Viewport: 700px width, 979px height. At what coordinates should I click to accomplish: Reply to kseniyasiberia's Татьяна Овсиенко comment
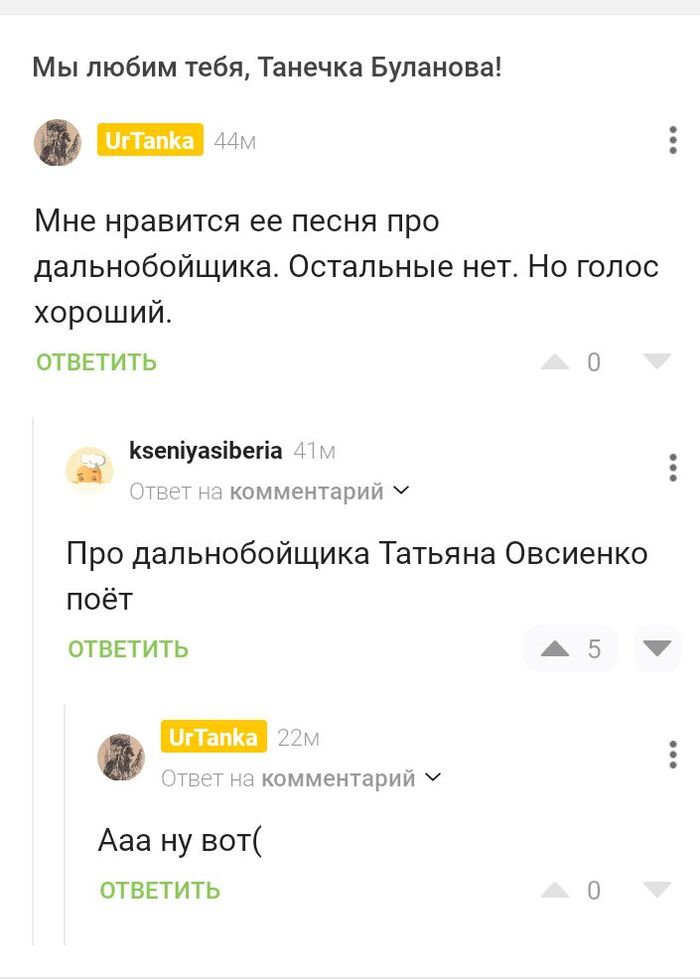coord(128,649)
